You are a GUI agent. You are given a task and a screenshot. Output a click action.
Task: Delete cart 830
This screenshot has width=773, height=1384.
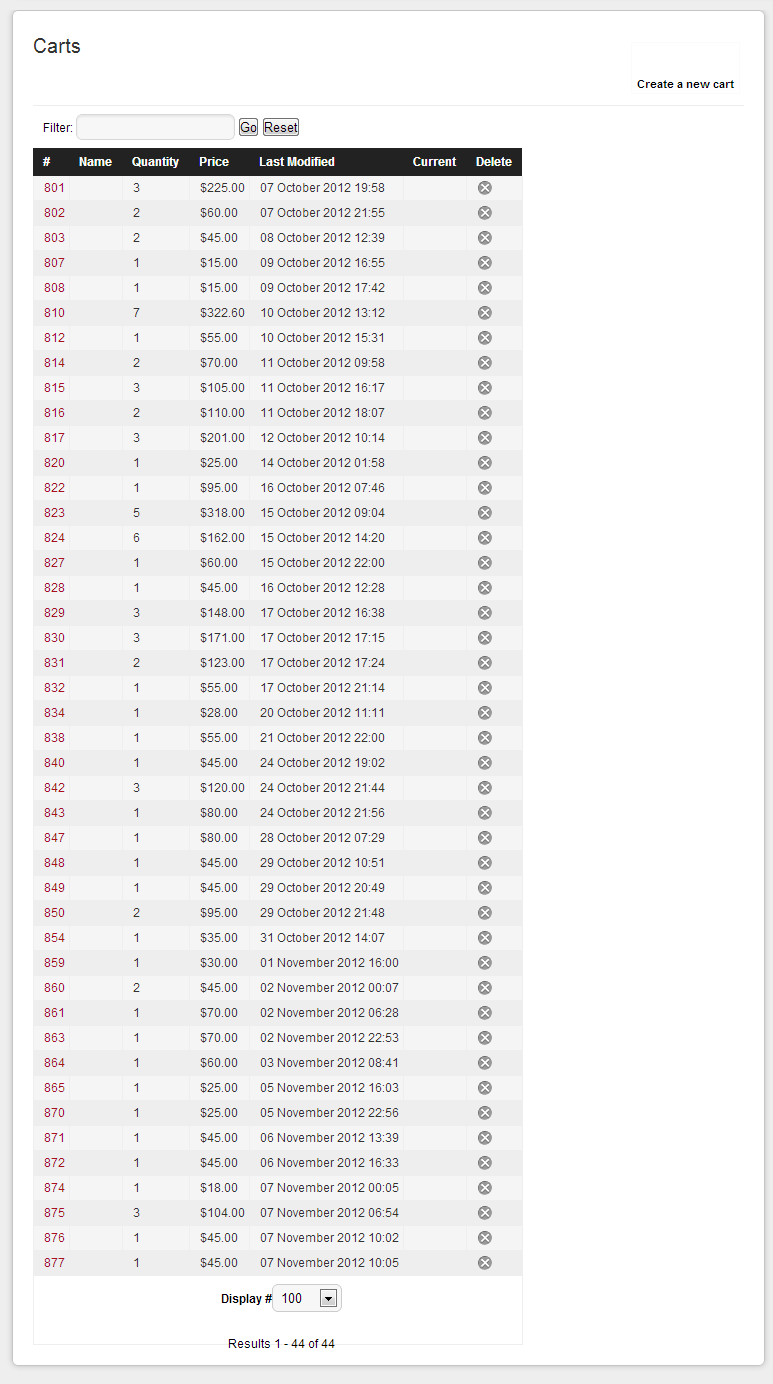pyautogui.click(x=485, y=638)
